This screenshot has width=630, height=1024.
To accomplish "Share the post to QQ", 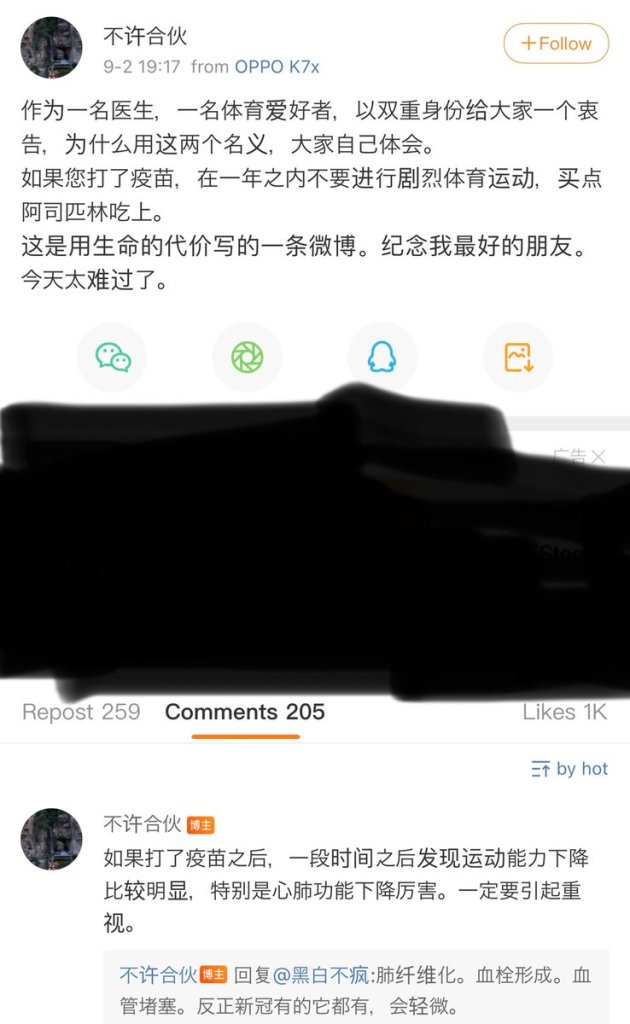I will tap(382, 357).
